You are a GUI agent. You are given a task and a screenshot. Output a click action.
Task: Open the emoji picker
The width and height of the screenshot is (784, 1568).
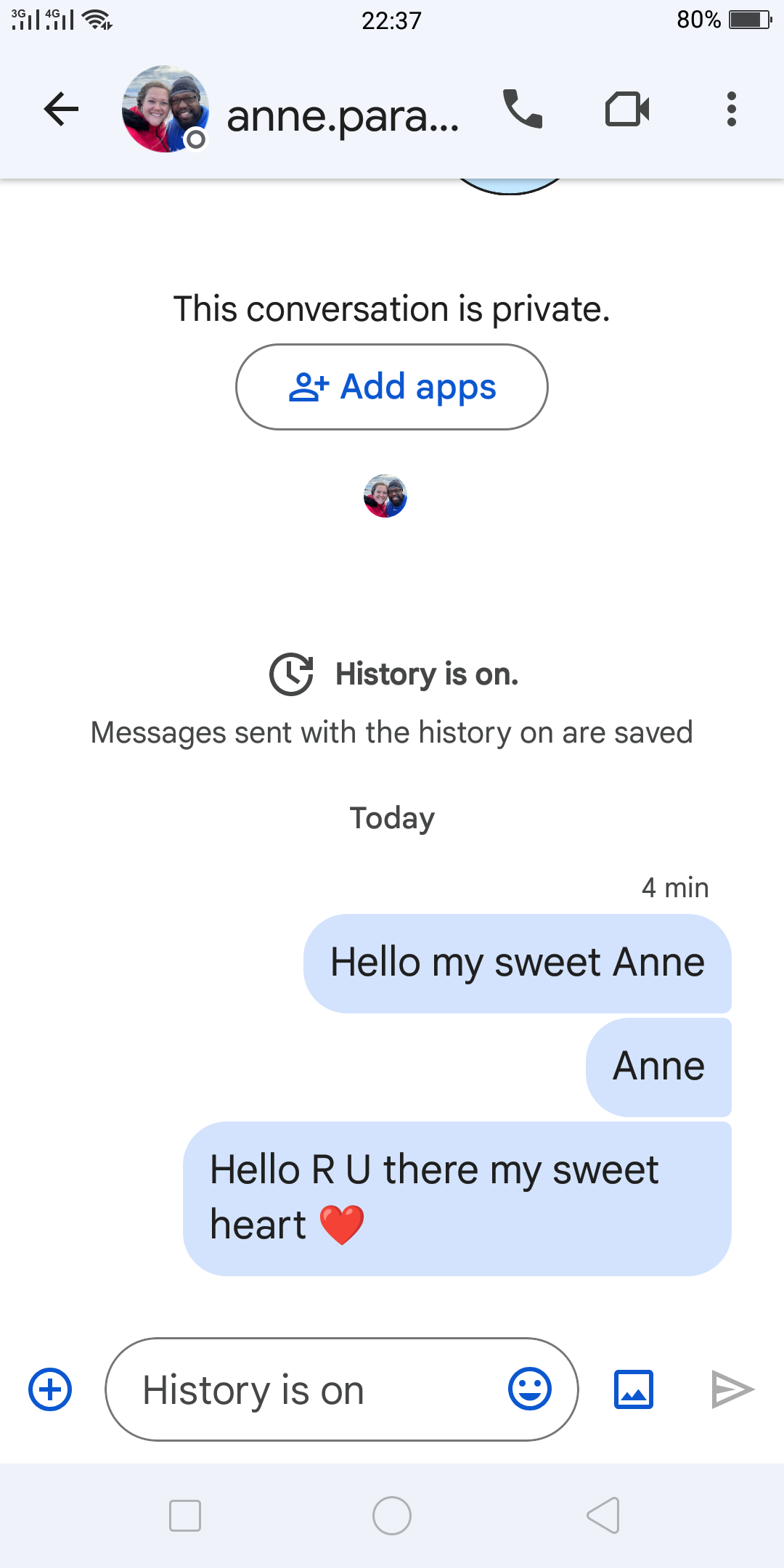click(530, 1389)
